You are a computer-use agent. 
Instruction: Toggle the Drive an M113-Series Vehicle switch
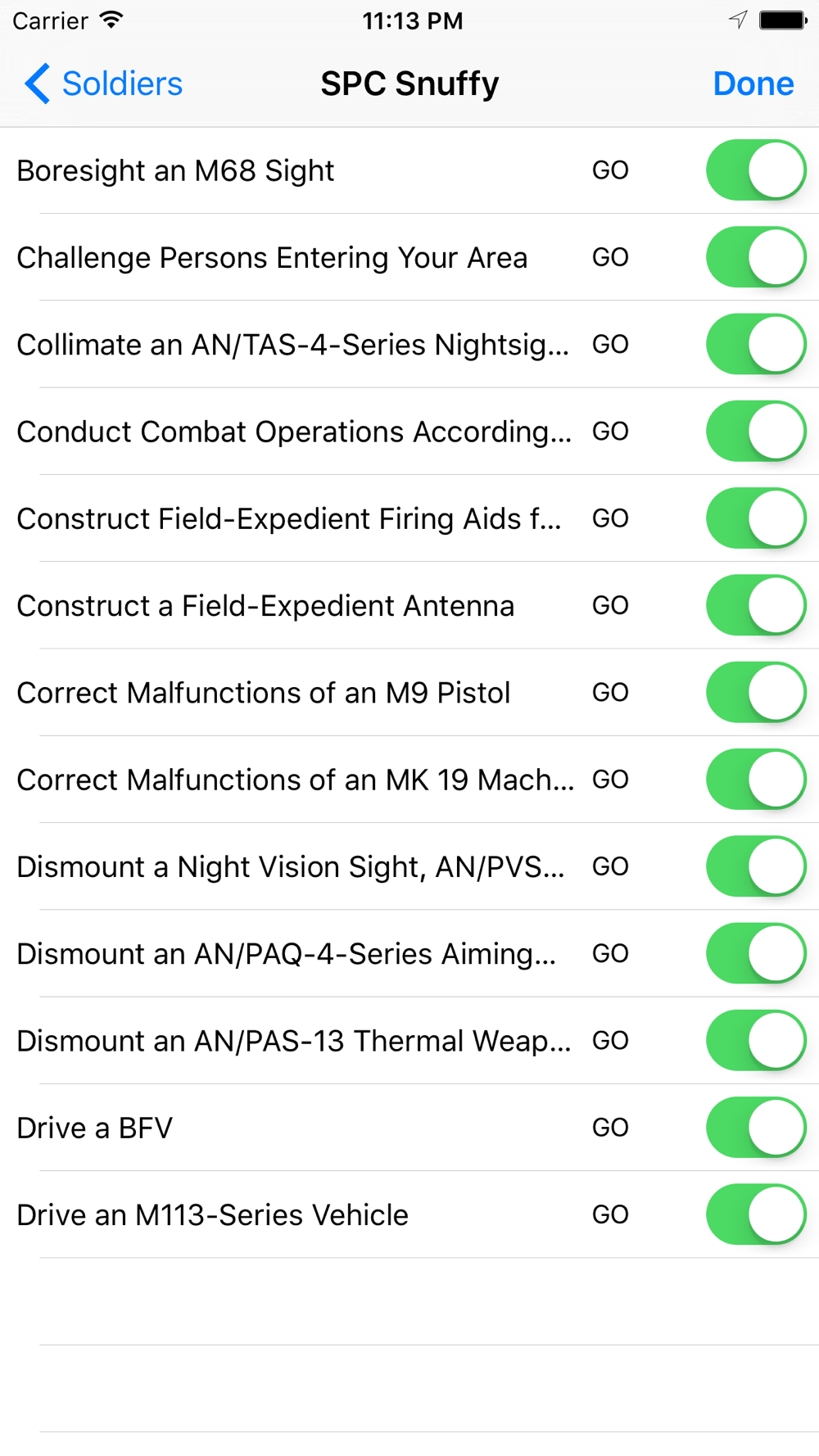[756, 1214]
